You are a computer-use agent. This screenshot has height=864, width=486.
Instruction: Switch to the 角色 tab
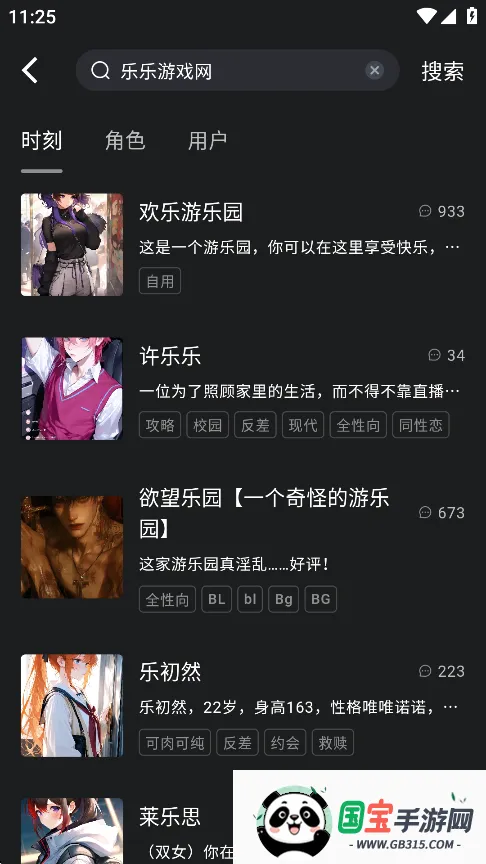[125, 141]
